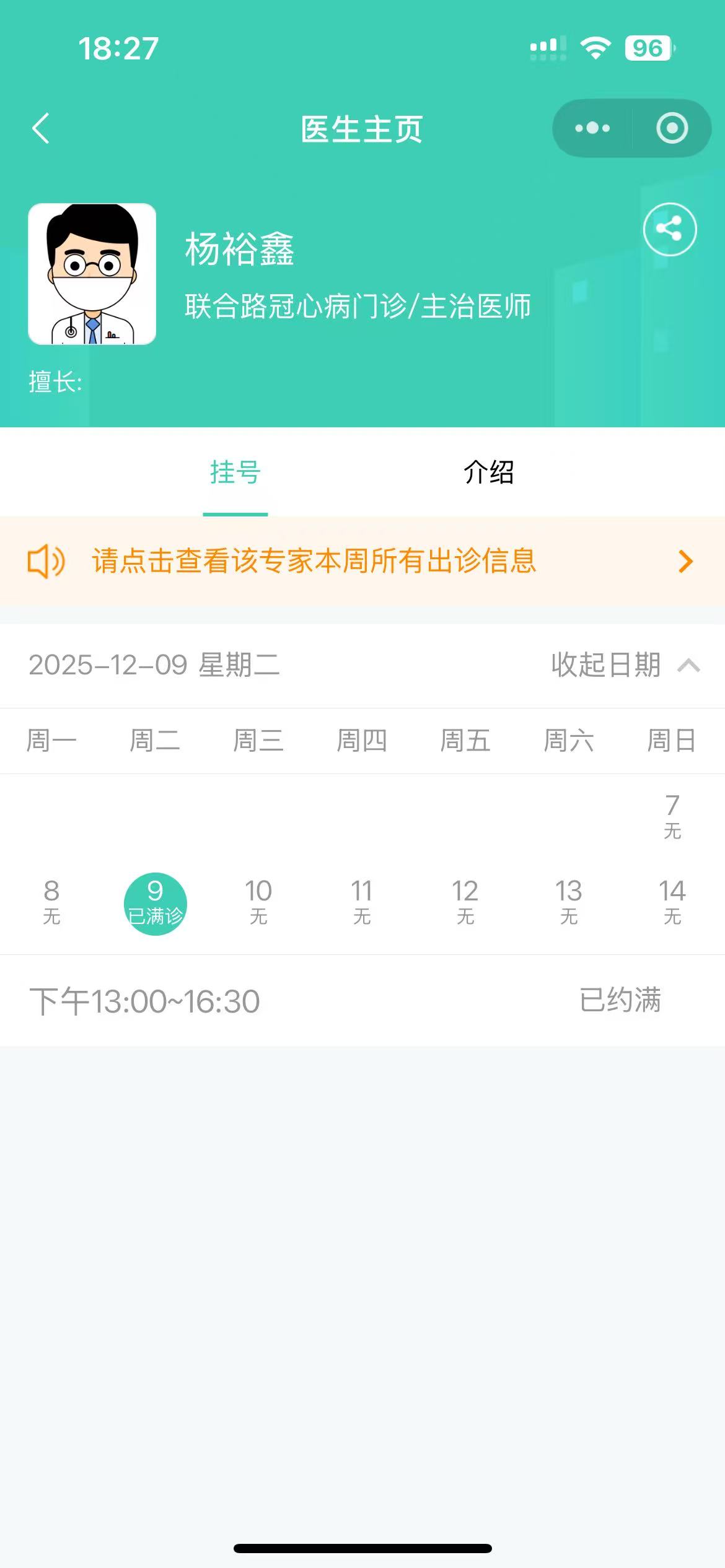
Task: Go back from the 医生主页 page
Action: [x=41, y=129]
